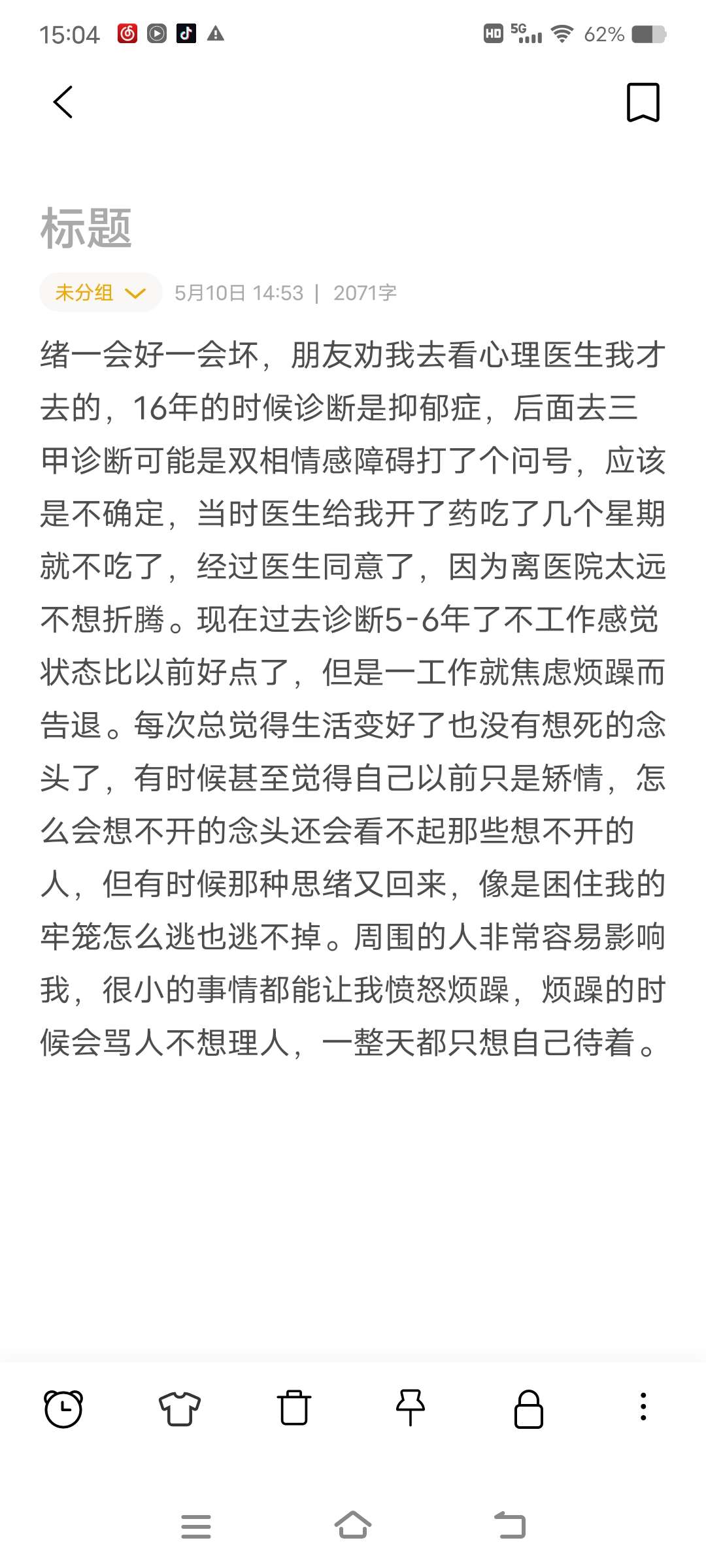The height and width of the screenshot is (1568, 706).
Task: Expand the 未分组 group dropdown
Action: 101,292
